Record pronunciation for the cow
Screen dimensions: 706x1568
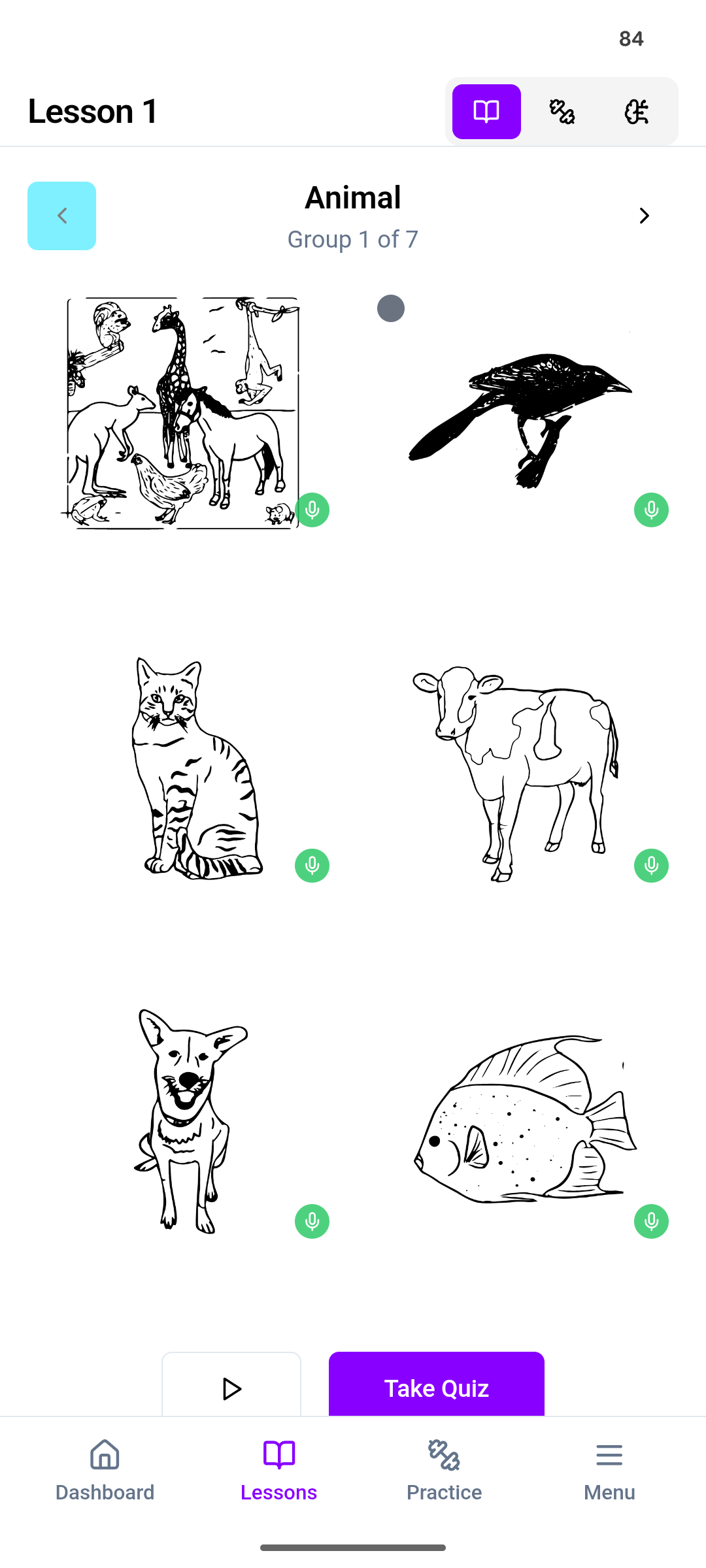[x=650, y=865]
